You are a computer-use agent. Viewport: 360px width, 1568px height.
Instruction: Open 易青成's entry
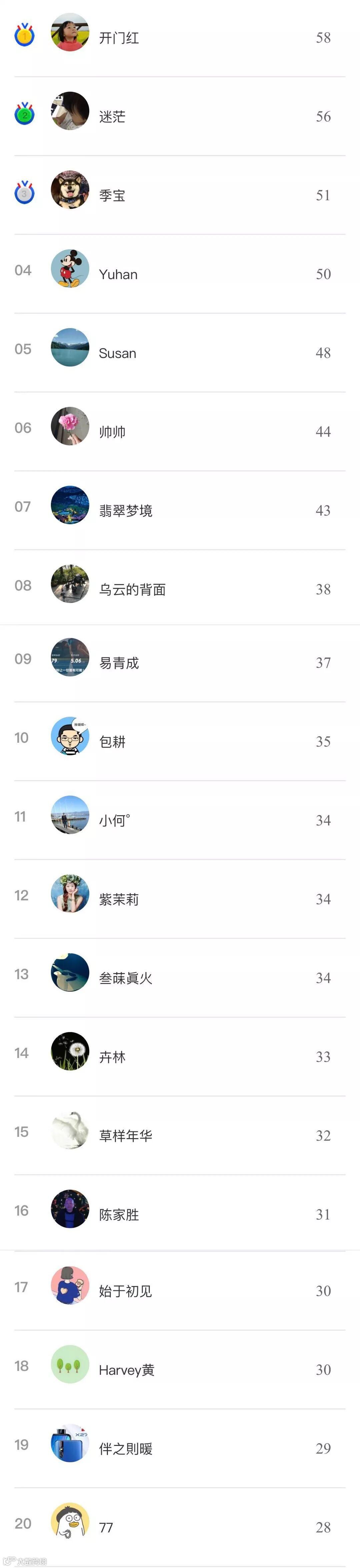(x=180, y=663)
